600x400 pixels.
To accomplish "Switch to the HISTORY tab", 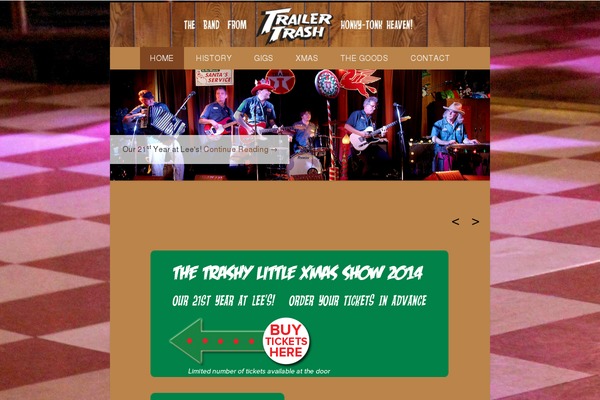I will (x=213, y=58).
